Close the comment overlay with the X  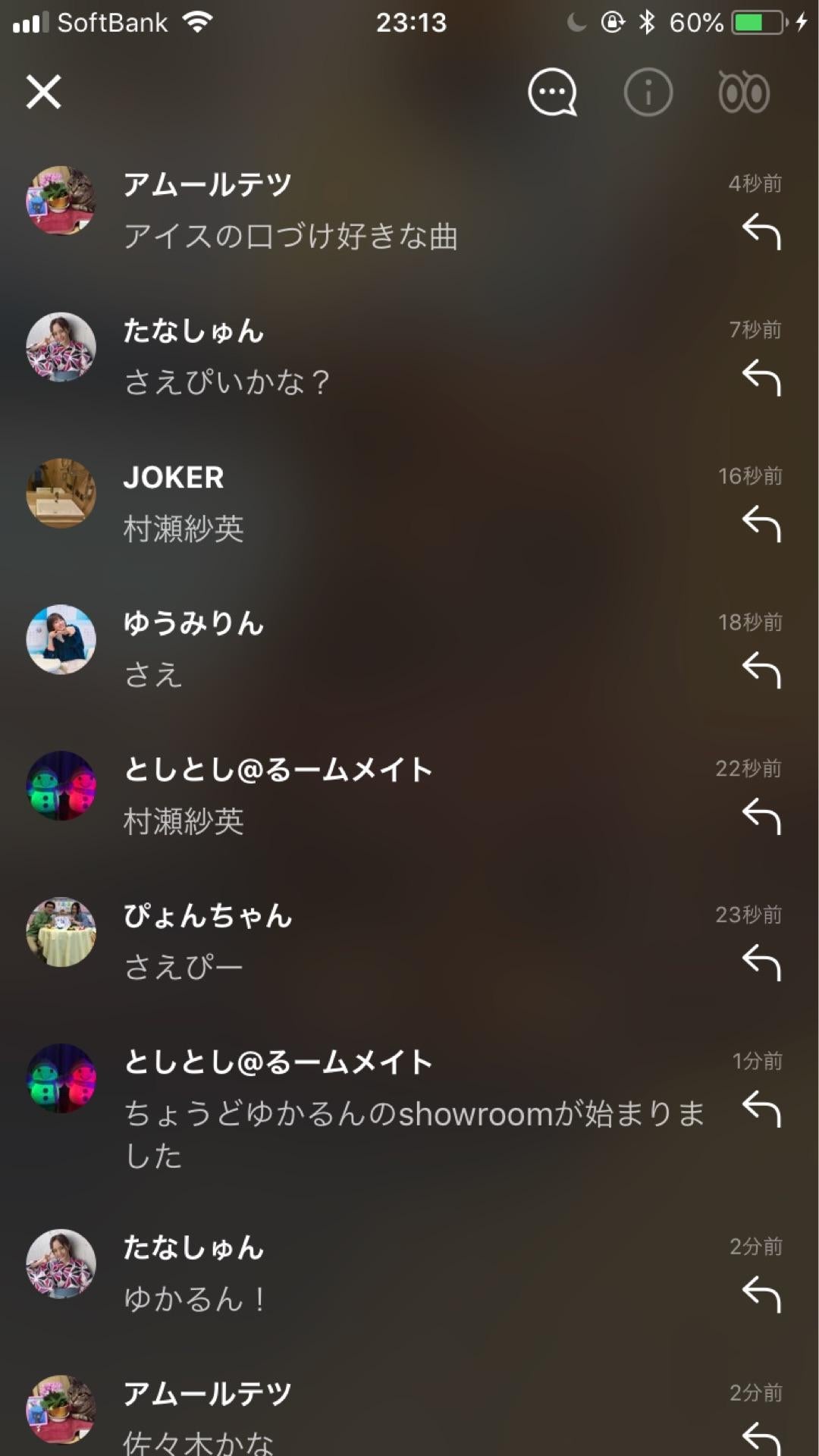(44, 93)
